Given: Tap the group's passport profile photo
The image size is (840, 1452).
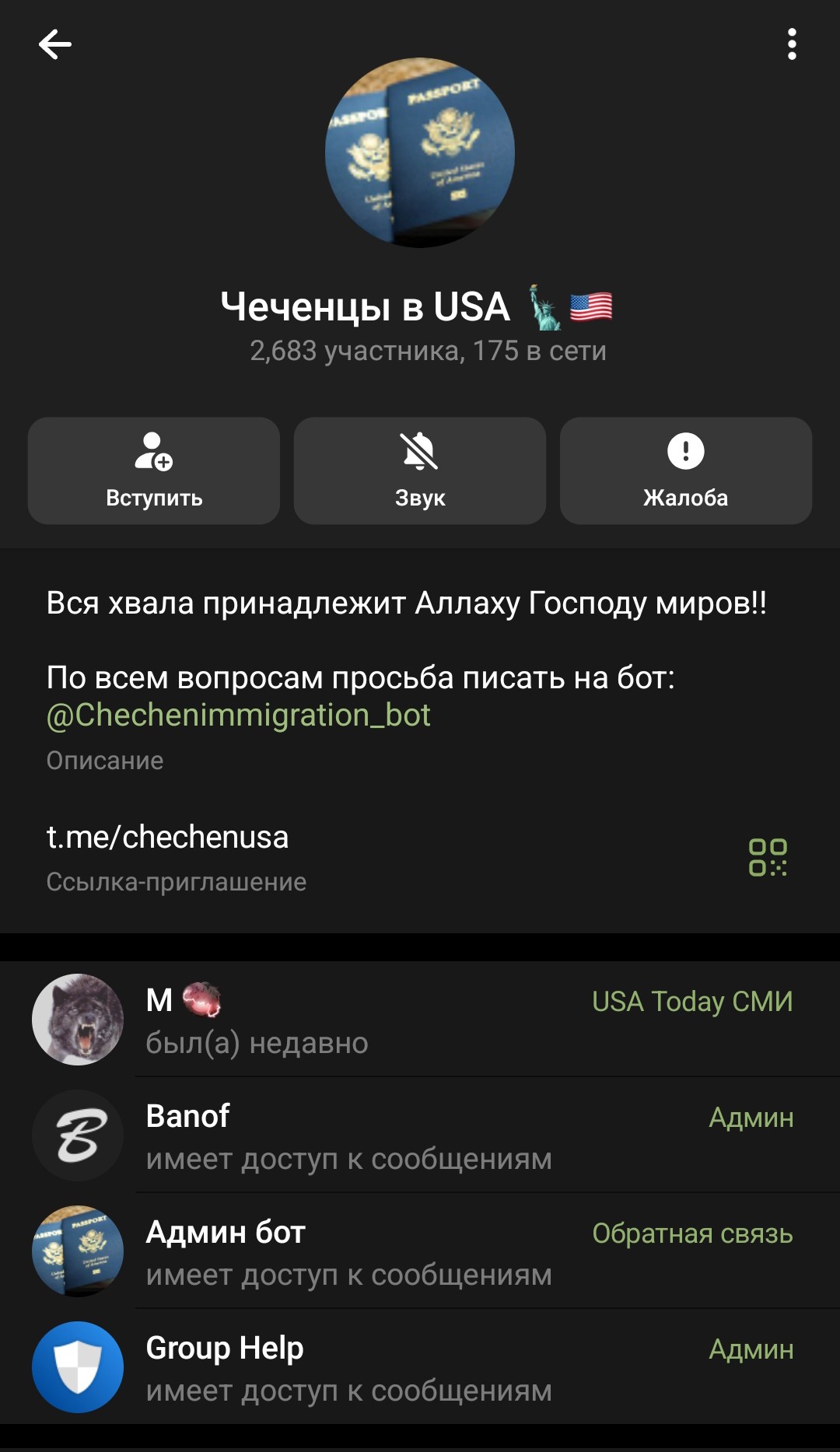Looking at the screenshot, I should (x=420, y=152).
